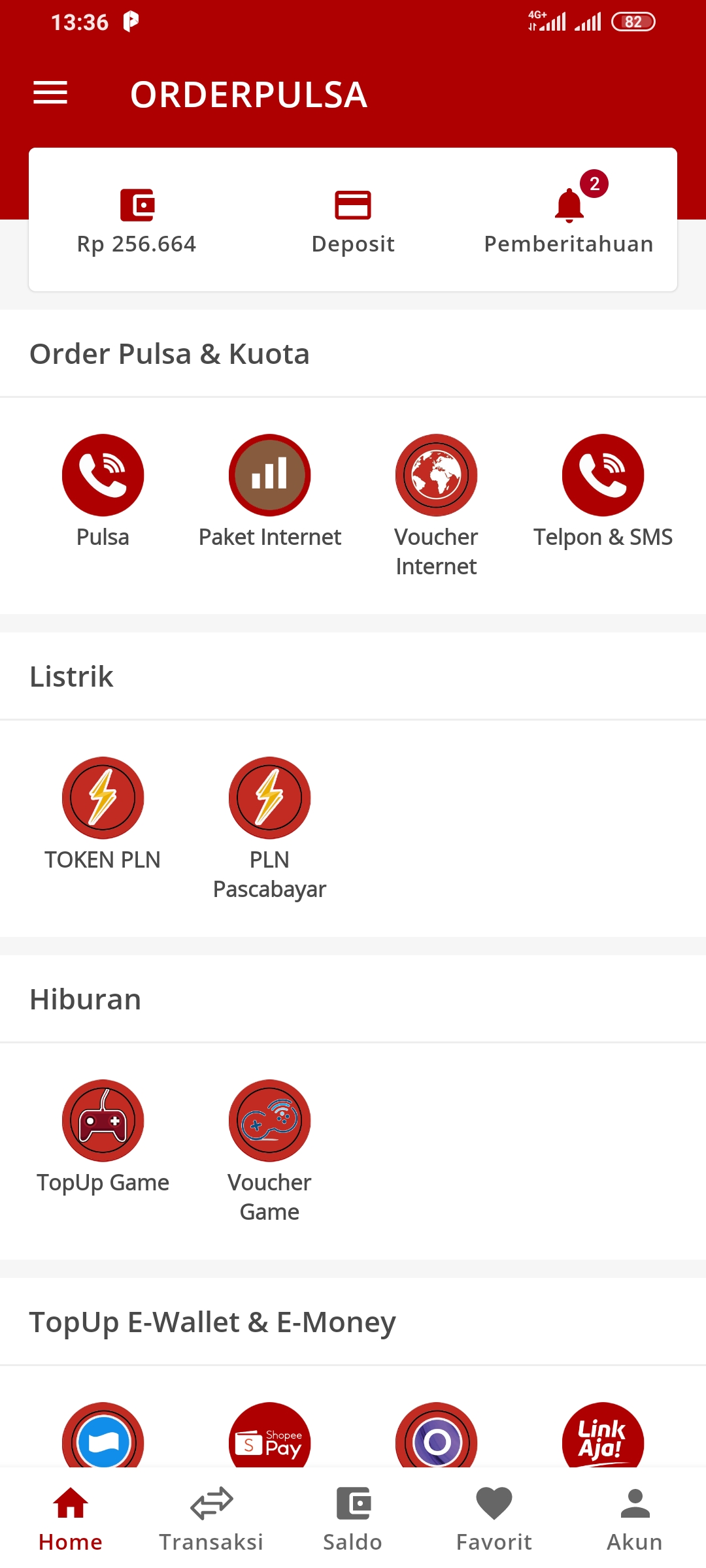Tap the Home tab
Image resolution: width=706 pixels, height=1568 pixels.
(x=71, y=1520)
